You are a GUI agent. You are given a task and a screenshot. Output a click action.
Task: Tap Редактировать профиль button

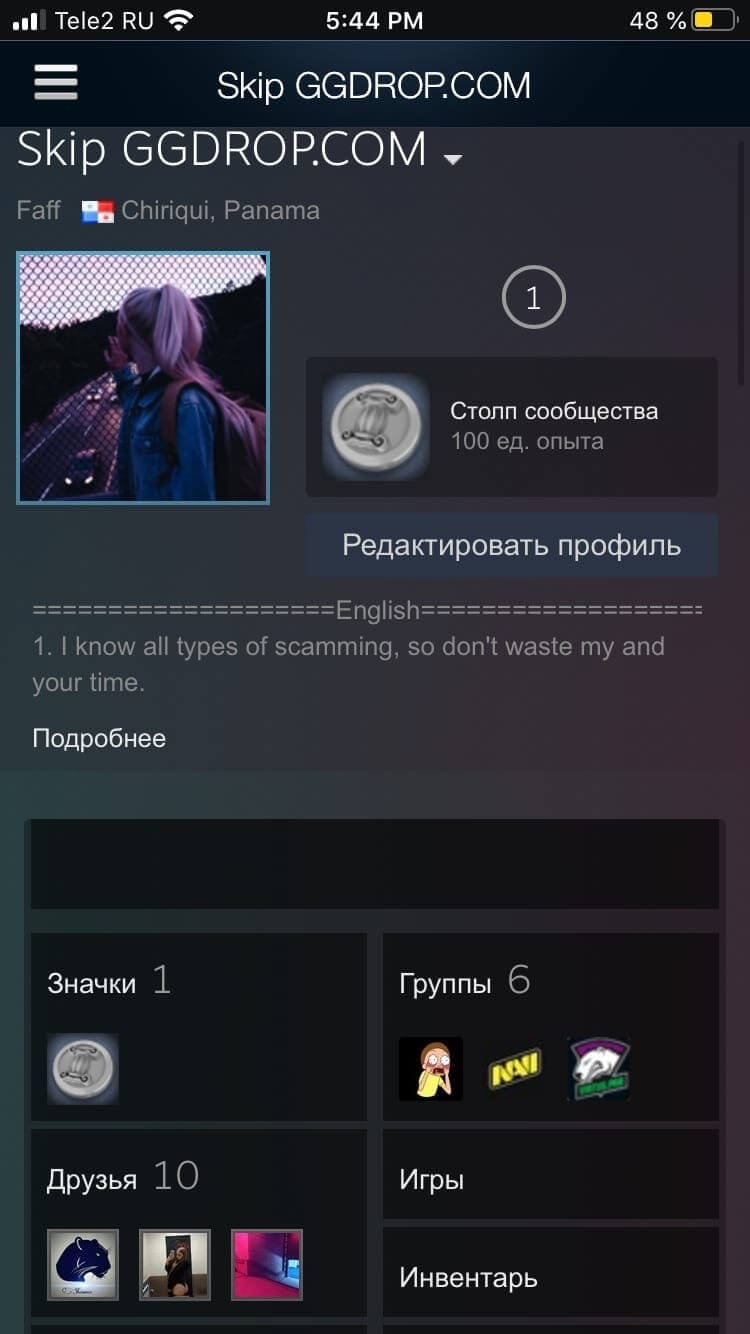511,545
